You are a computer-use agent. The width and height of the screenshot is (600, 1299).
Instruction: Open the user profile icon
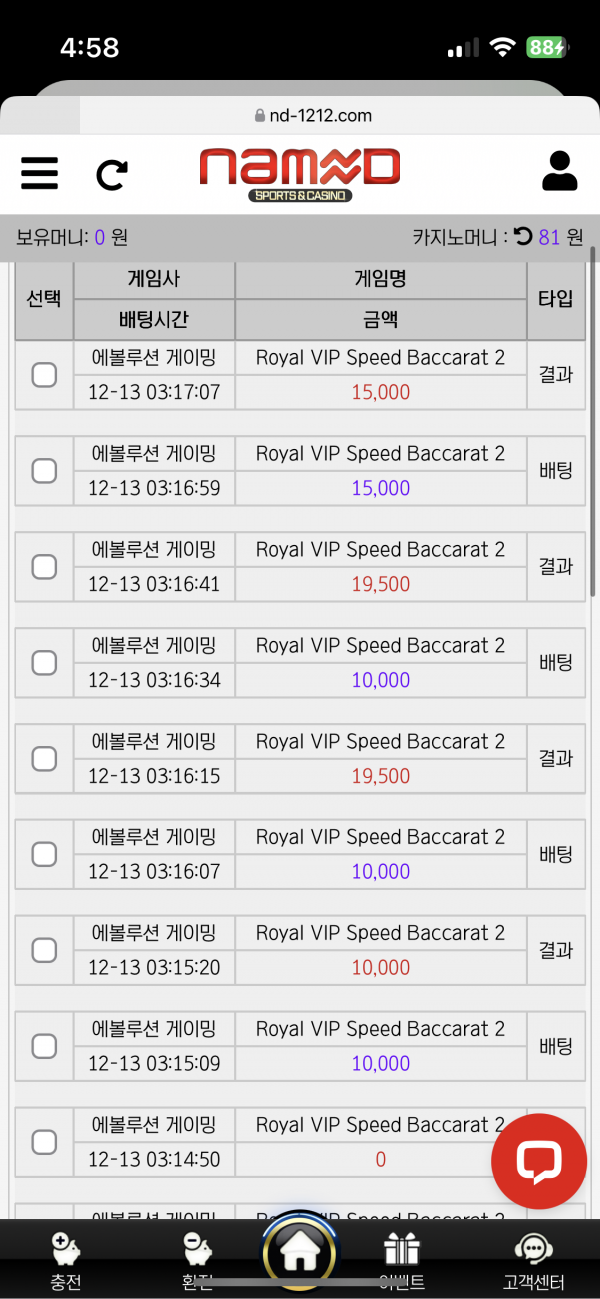point(560,172)
